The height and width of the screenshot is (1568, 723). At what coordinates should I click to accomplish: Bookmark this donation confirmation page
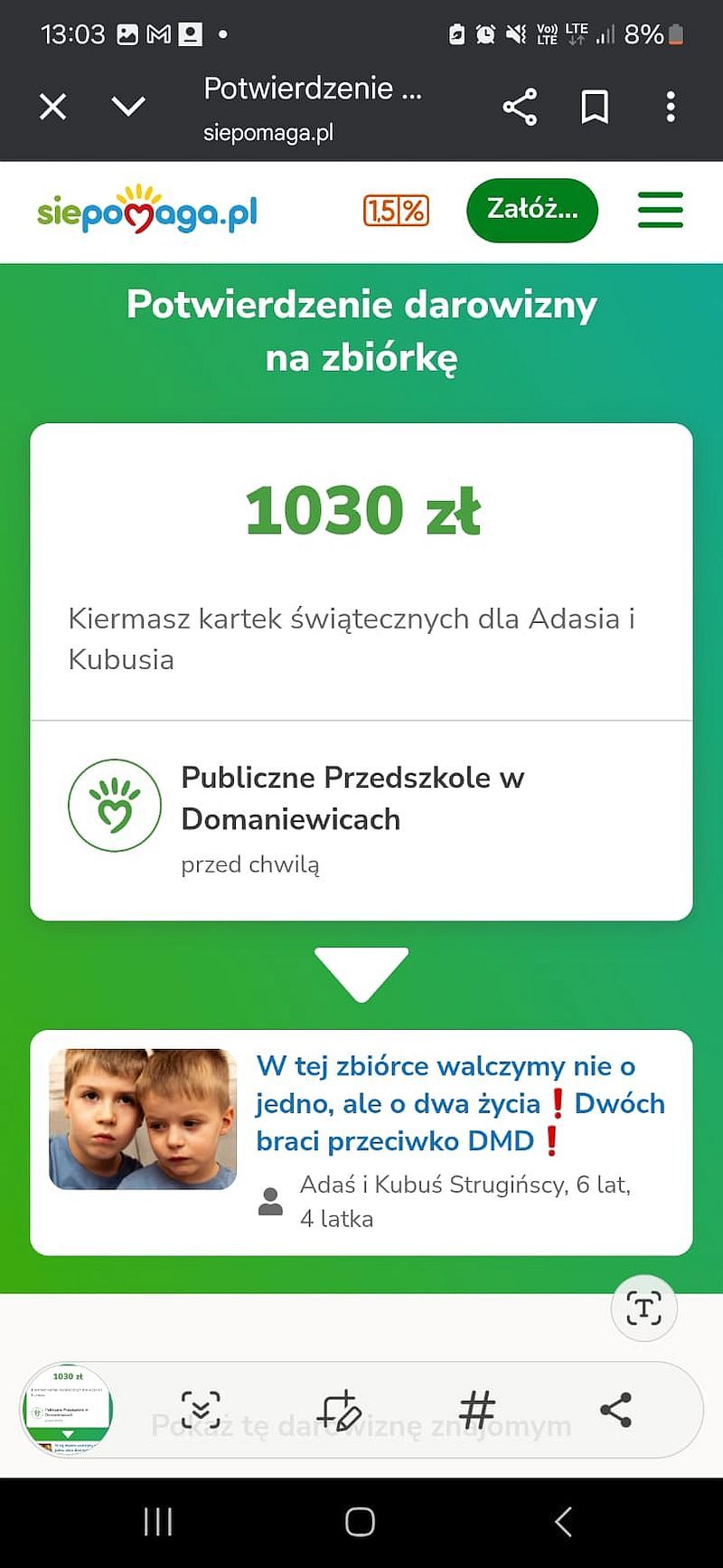pos(594,108)
